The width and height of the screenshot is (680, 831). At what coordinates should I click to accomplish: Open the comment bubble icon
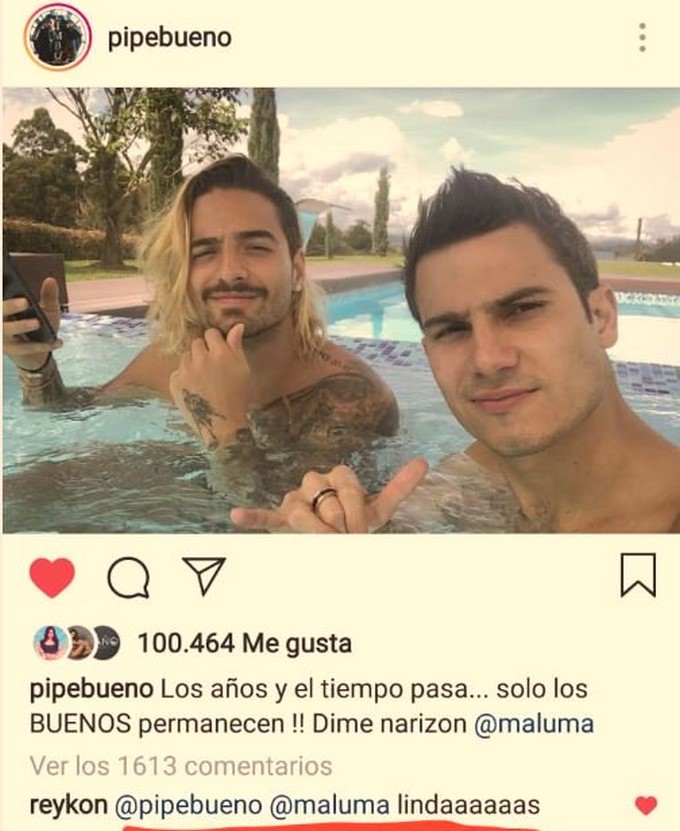pyautogui.click(x=129, y=578)
